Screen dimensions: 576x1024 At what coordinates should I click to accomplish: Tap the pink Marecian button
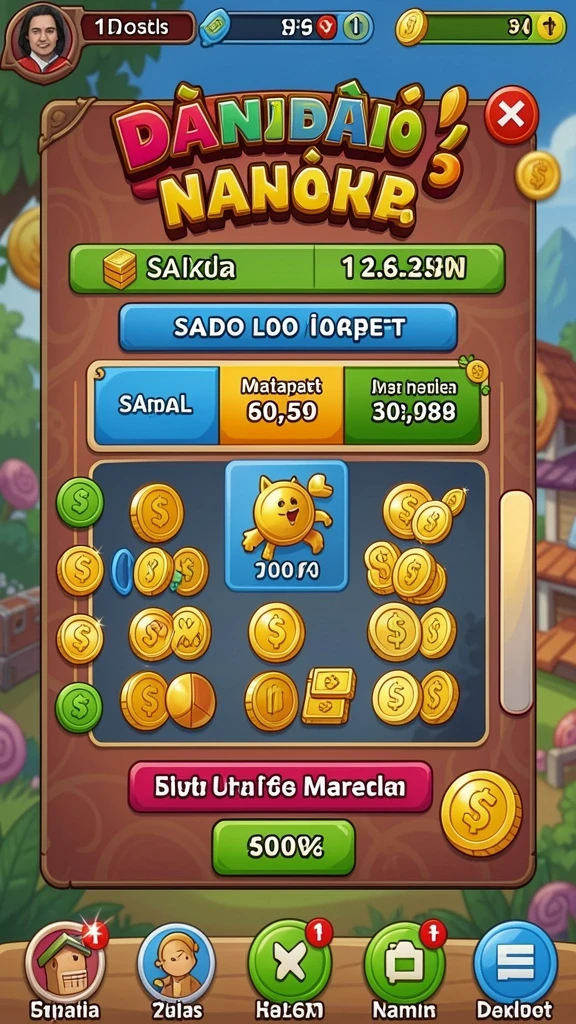click(280, 786)
